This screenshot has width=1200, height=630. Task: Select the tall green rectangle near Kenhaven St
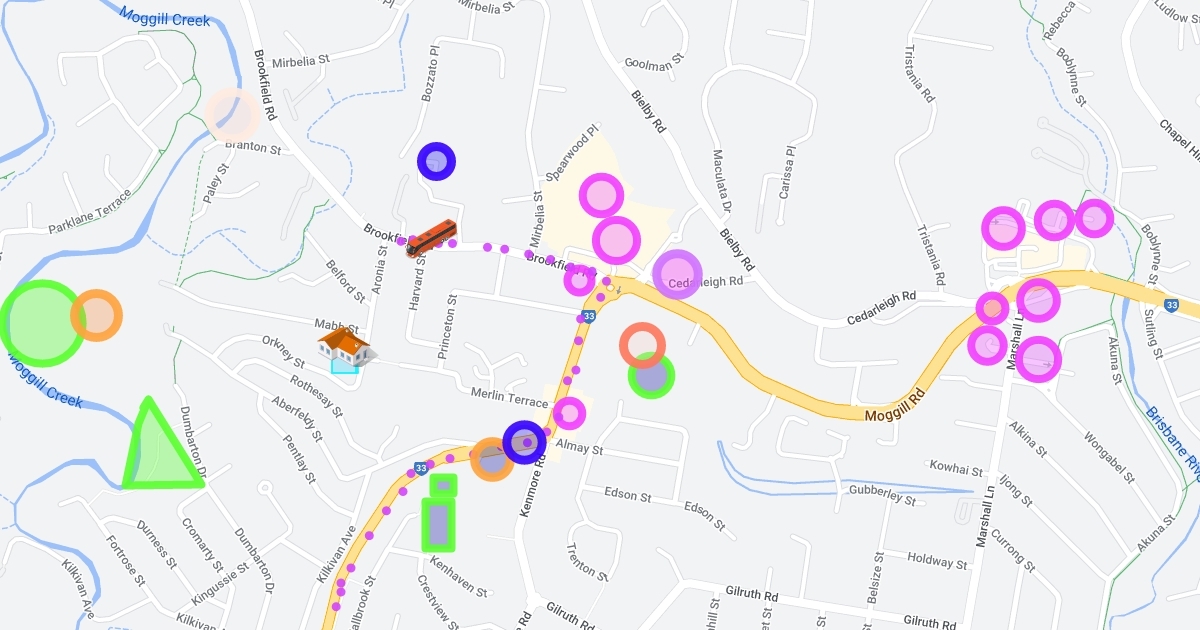point(438,524)
